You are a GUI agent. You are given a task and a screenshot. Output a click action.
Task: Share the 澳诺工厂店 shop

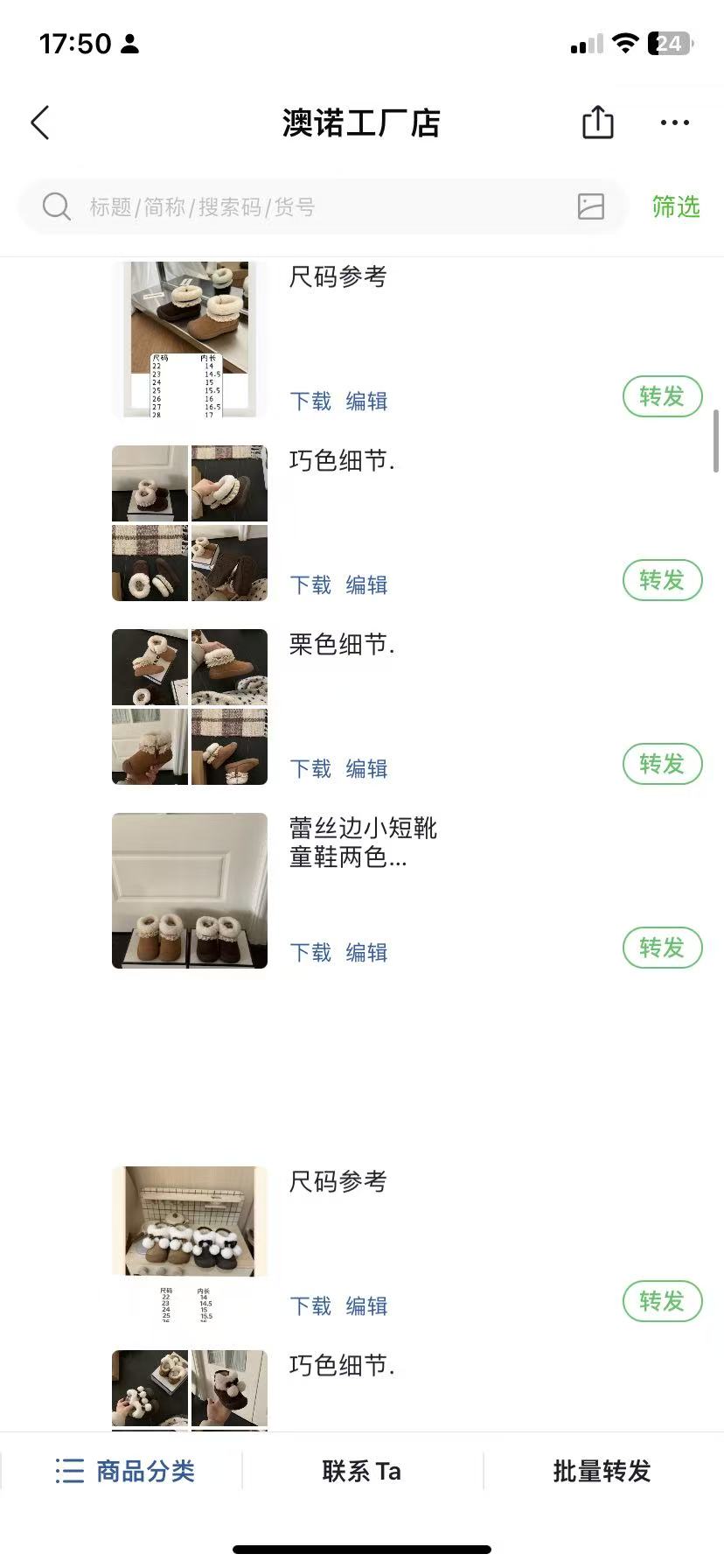(598, 123)
